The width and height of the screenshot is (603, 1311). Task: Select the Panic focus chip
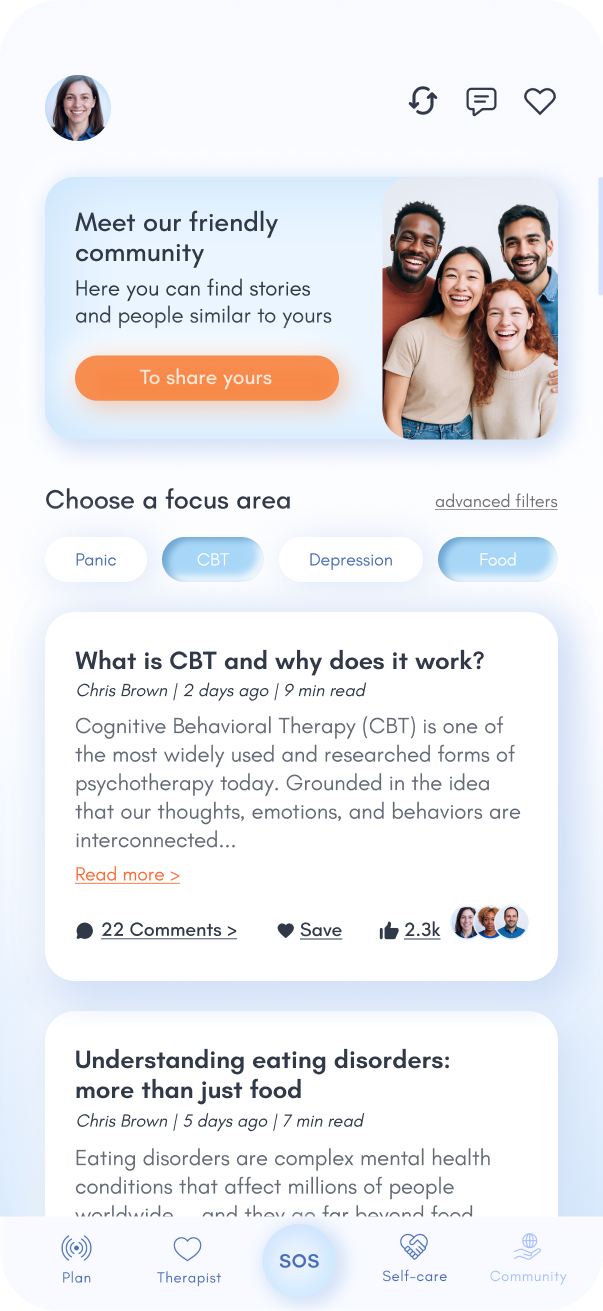coord(96,560)
